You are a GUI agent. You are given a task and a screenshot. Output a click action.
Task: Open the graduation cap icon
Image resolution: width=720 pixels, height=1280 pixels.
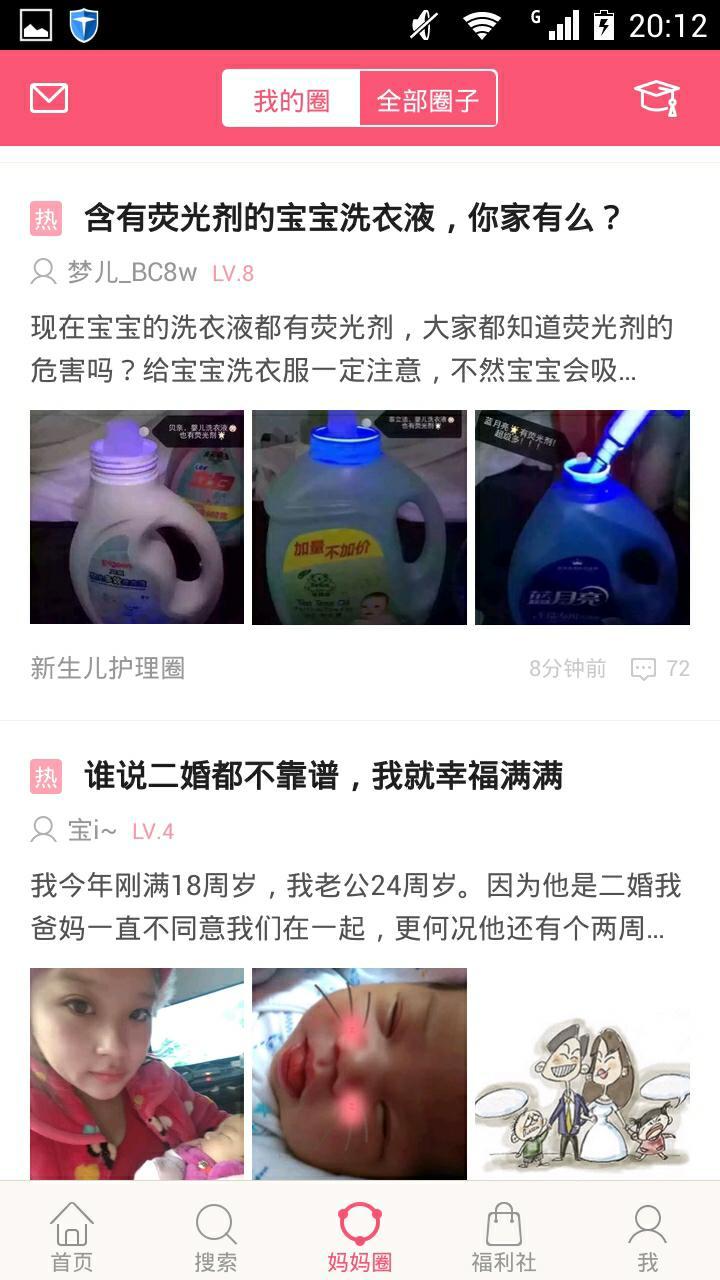click(x=657, y=98)
